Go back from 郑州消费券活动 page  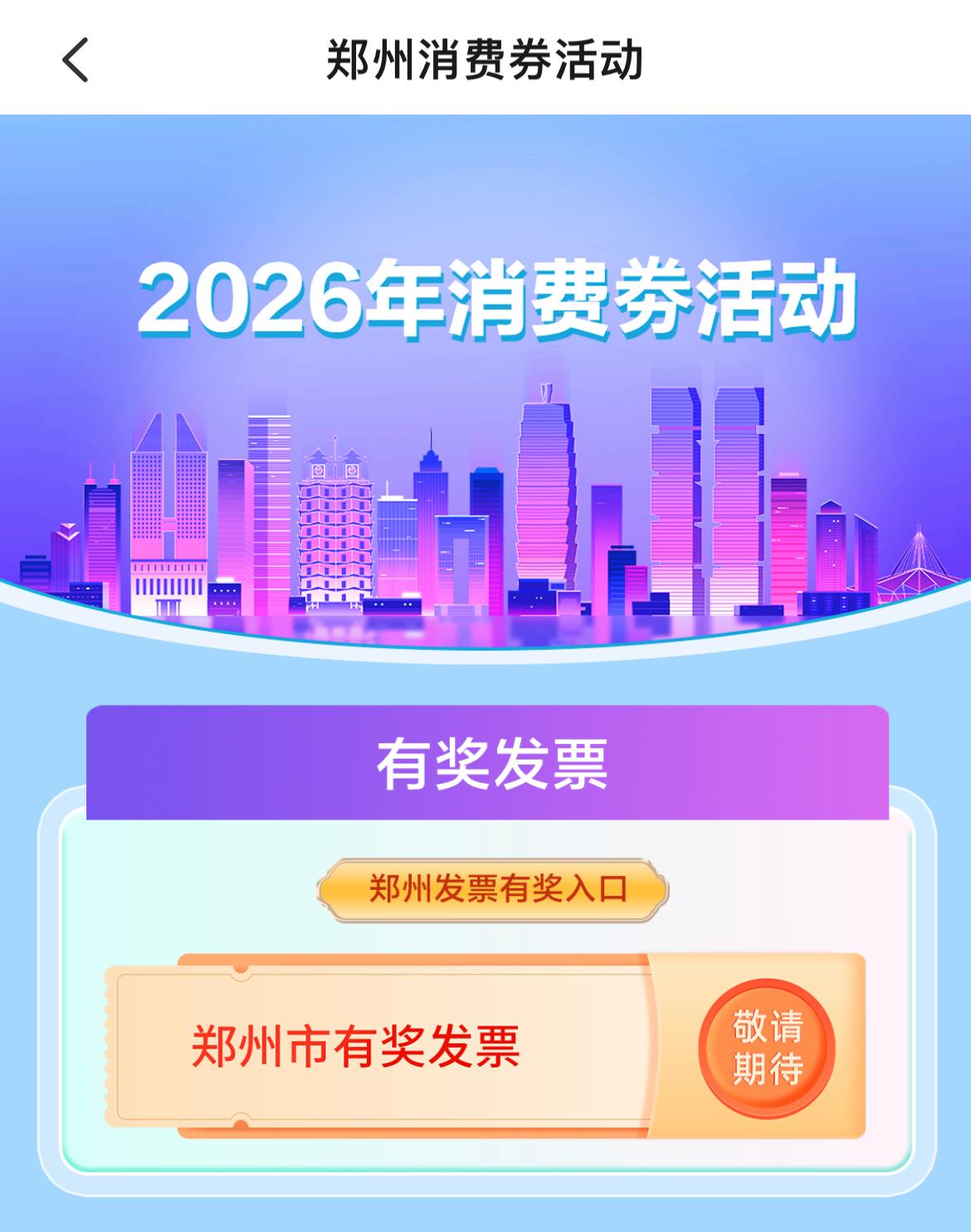coord(75,61)
